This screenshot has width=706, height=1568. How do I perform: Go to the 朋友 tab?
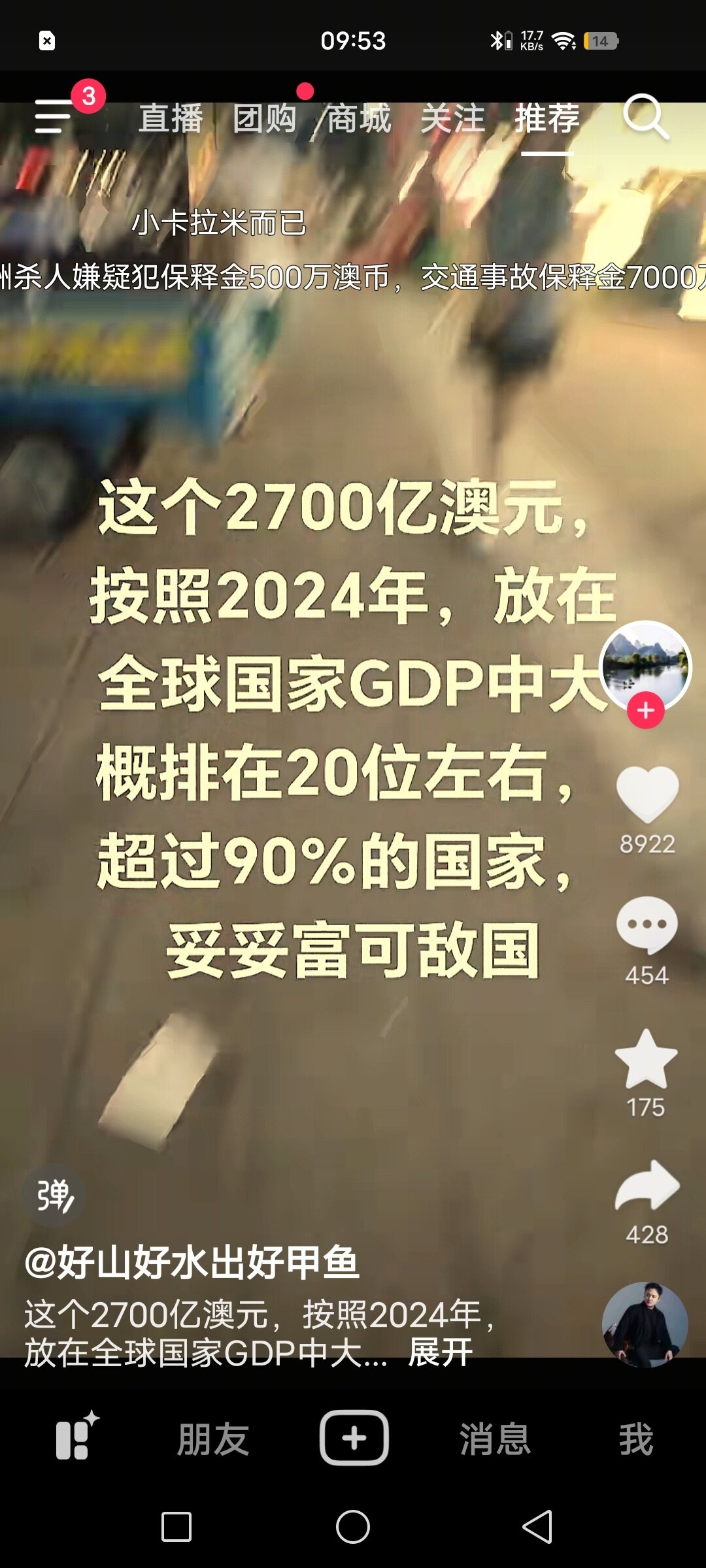click(213, 1439)
